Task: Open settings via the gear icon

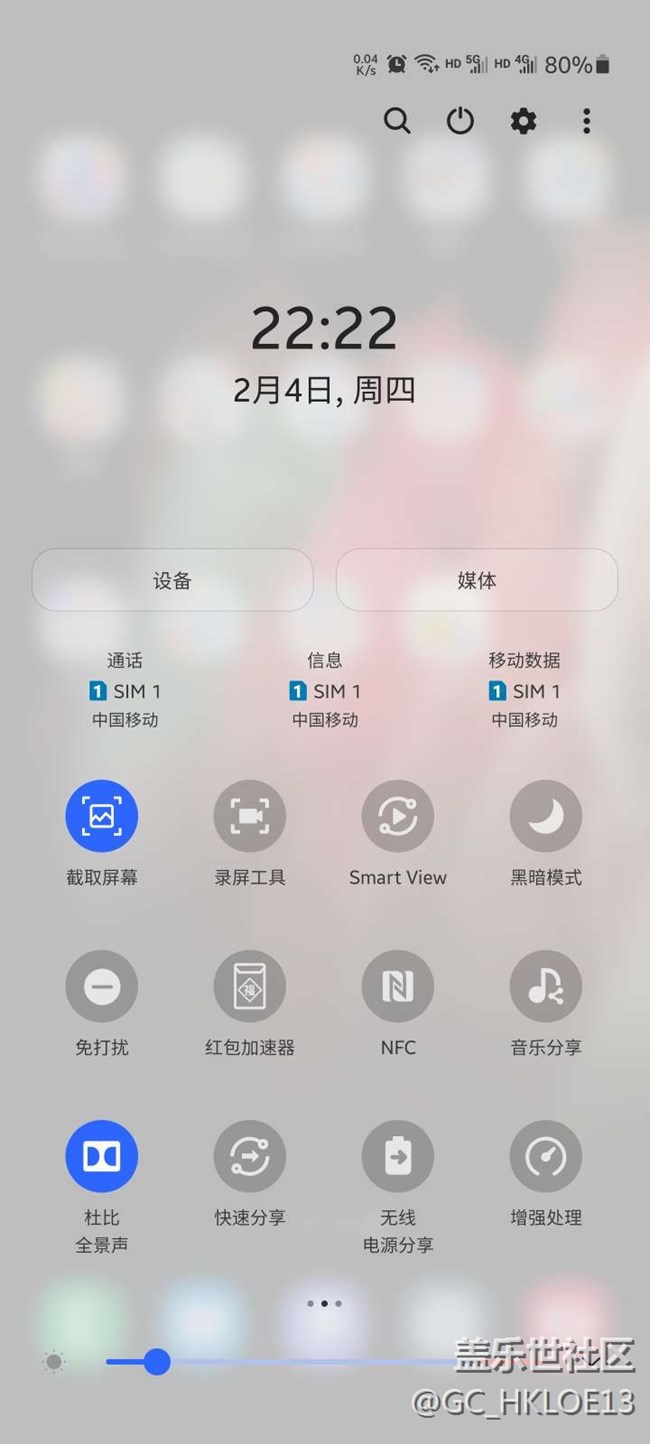Action: [x=523, y=122]
